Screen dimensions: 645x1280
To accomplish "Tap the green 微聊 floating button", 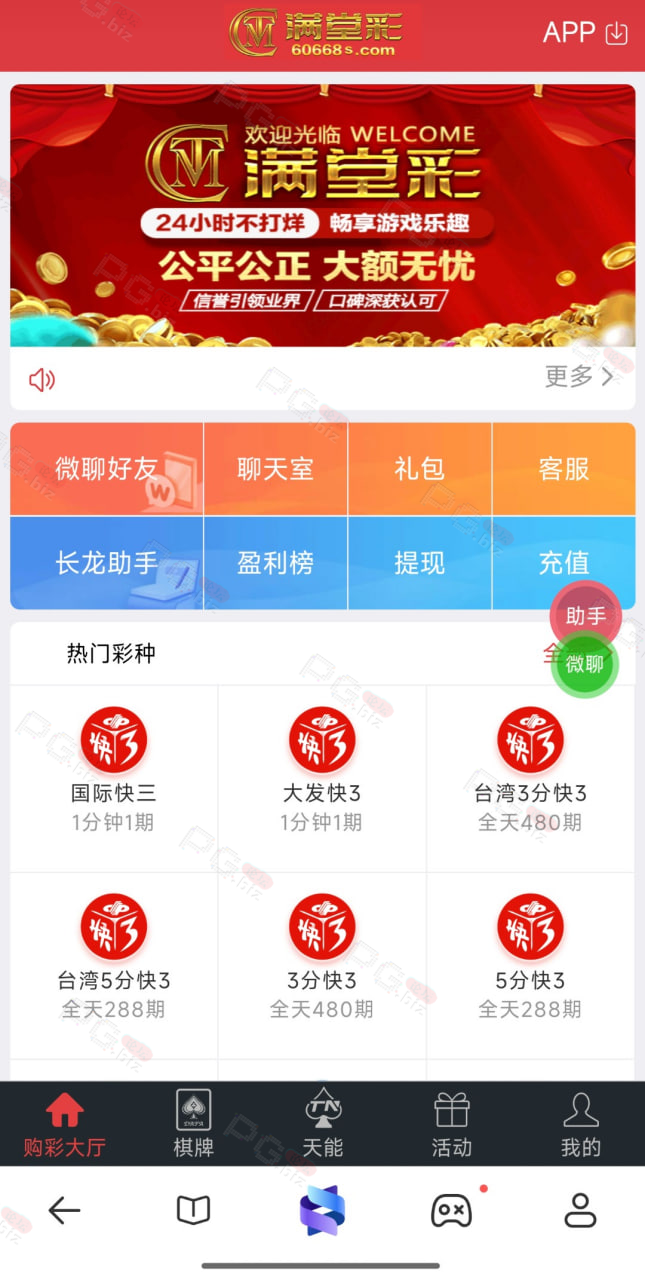I will click(x=585, y=664).
